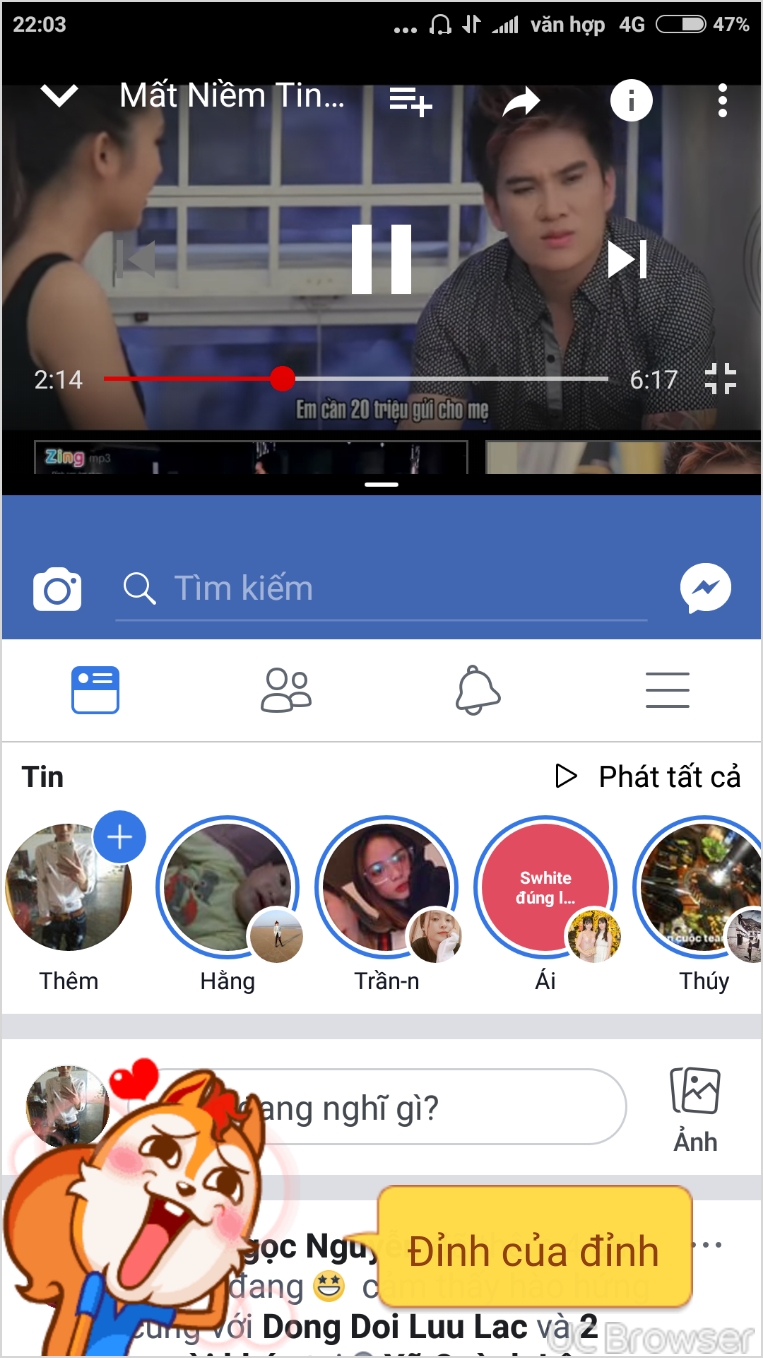Tap Phát tất cả to play stories
The image size is (763, 1358).
point(648,777)
